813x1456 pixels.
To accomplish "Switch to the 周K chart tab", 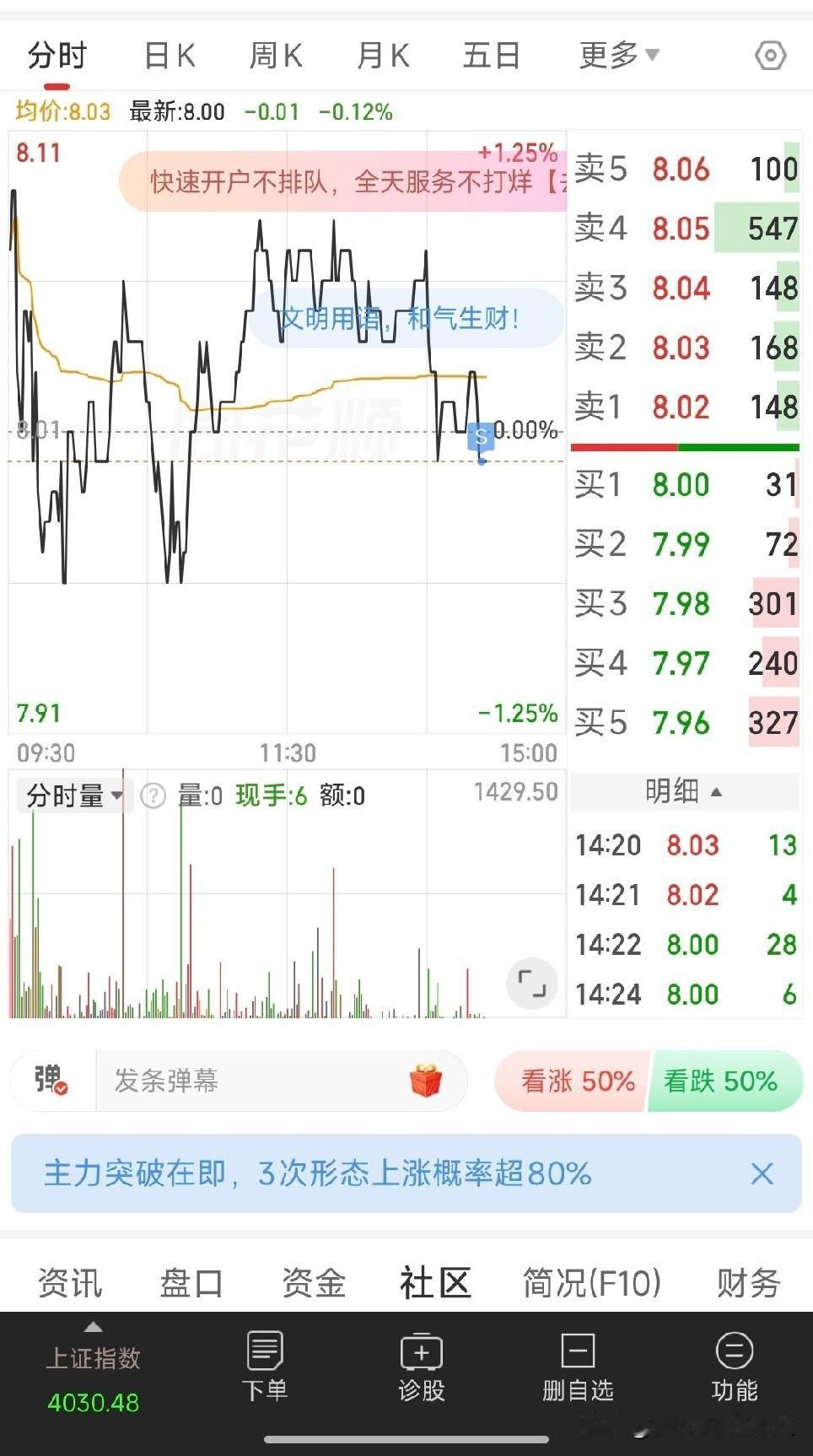I will [276, 56].
